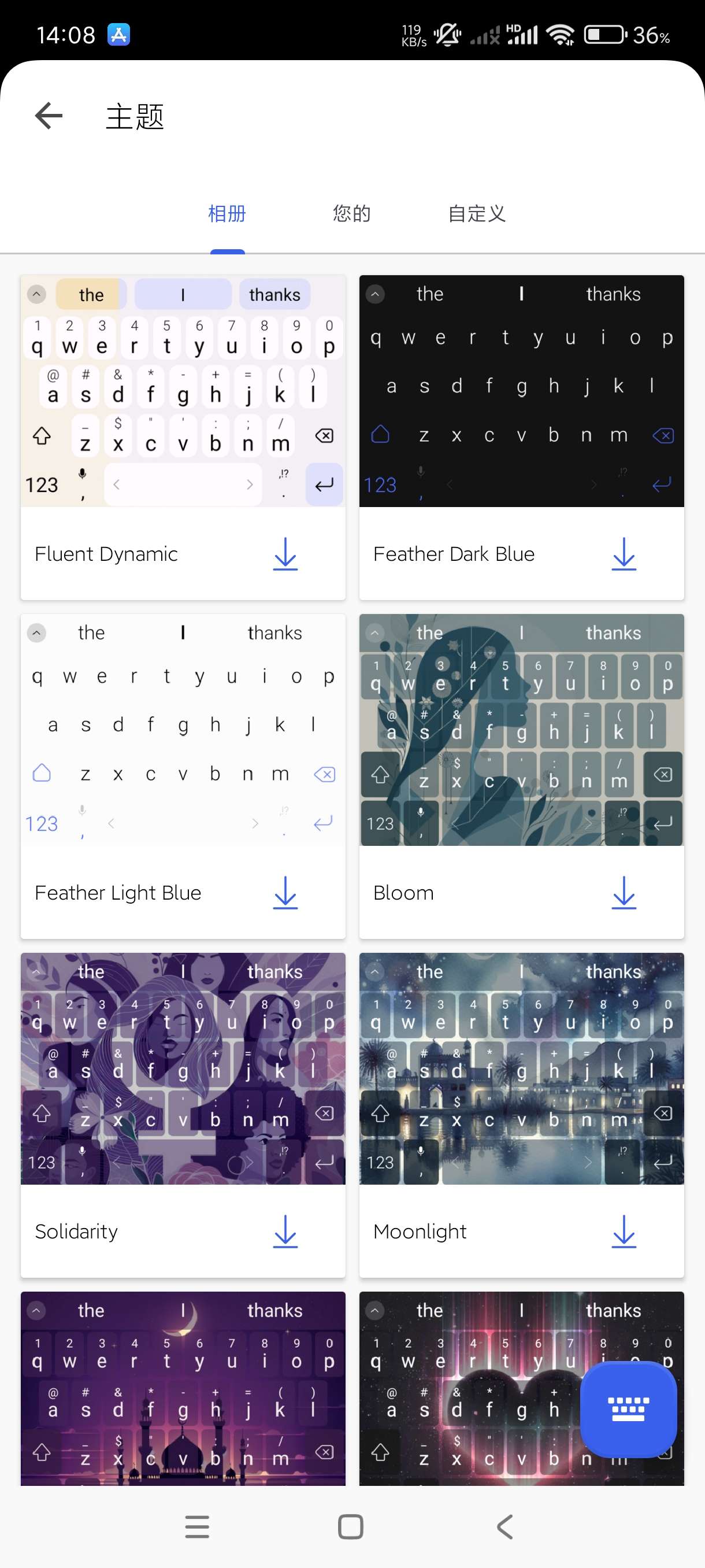Download the Fluent Dynamic theme
The width and height of the screenshot is (705, 1568).
[285, 553]
